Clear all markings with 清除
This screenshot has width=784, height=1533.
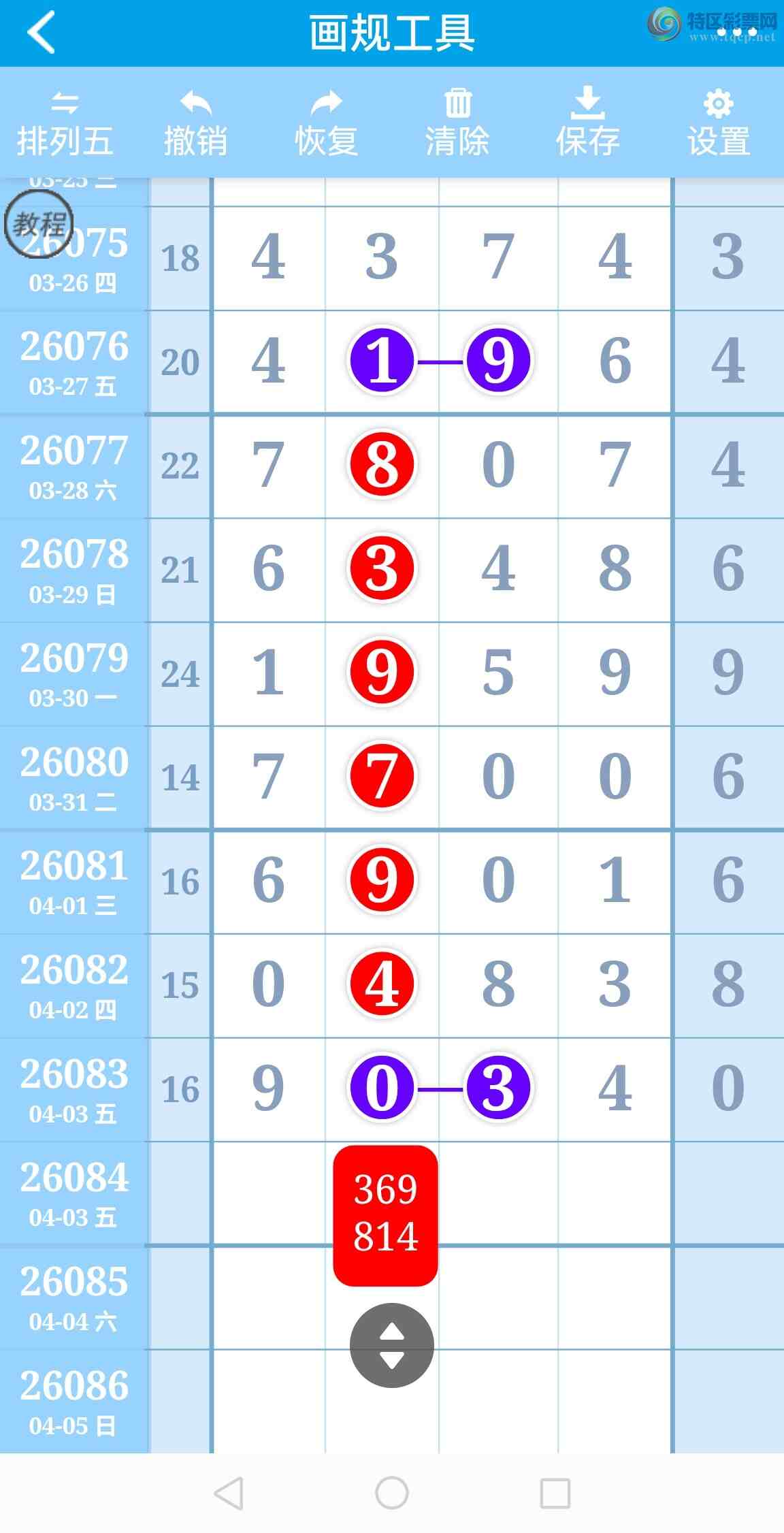(x=457, y=125)
